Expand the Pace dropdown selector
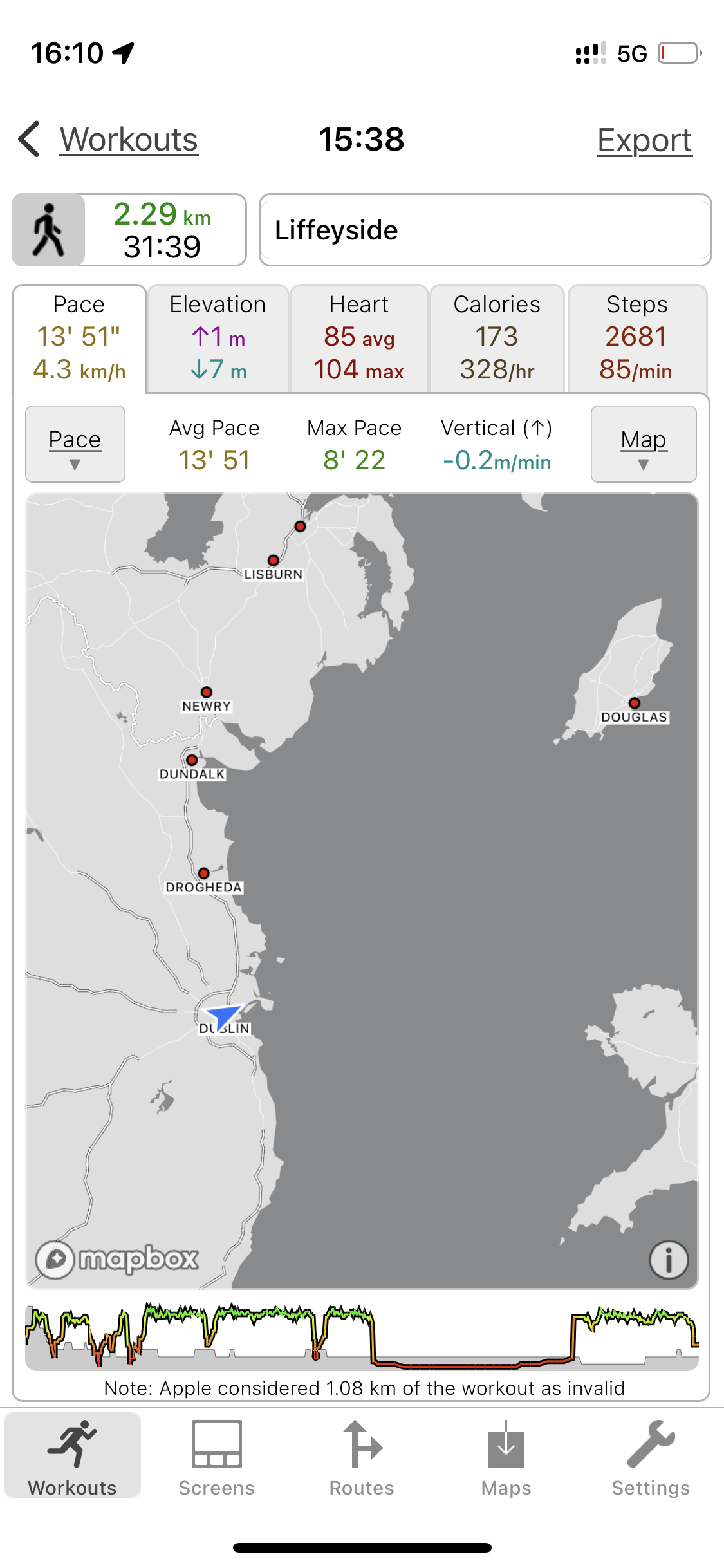This screenshot has height=1568, width=724. point(75,444)
